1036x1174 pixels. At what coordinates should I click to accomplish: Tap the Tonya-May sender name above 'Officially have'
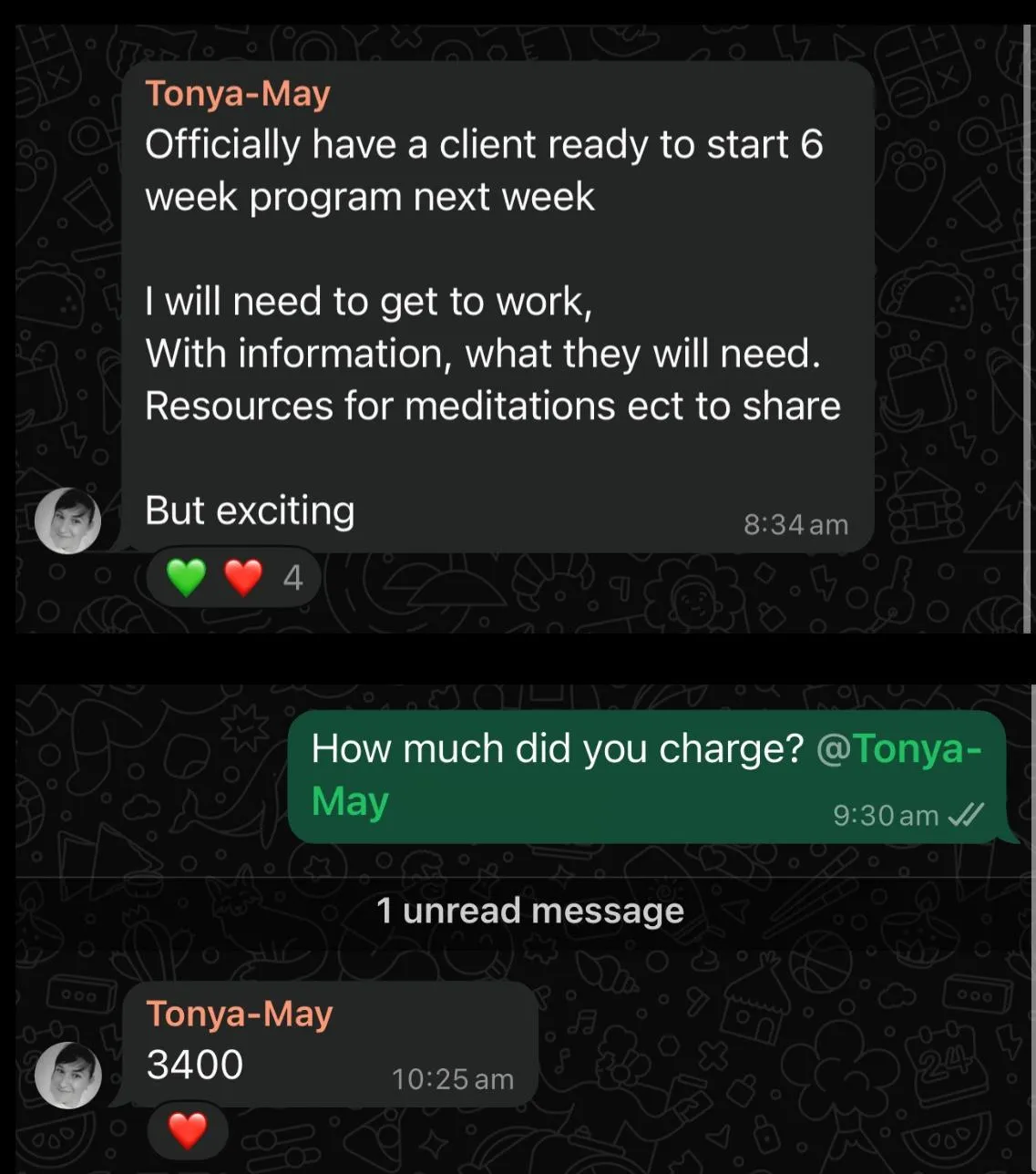[237, 93]
